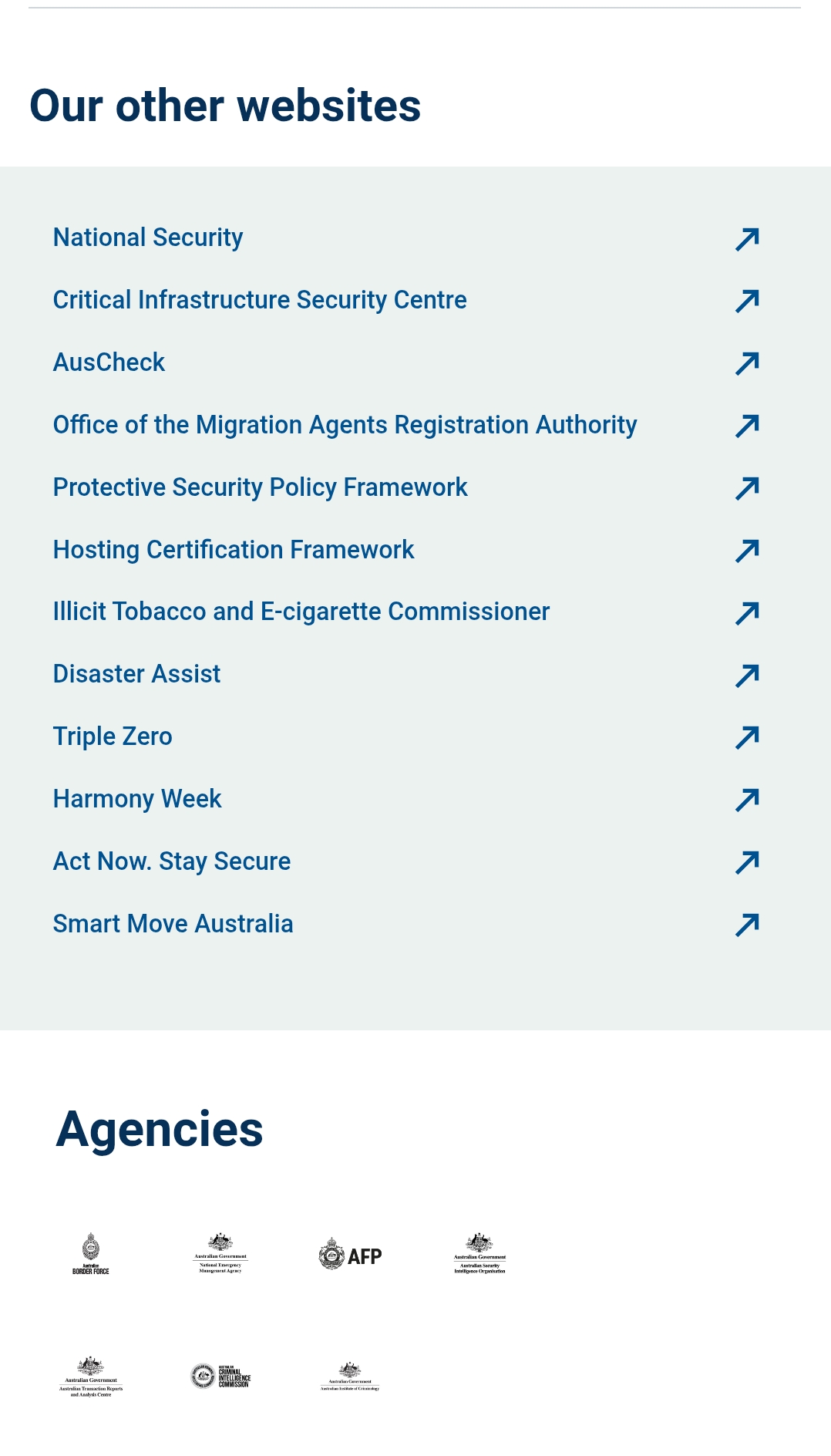Screen dimensions: 831x1456
Task: Open the Triple Zero link
Action: coord(113,736)
